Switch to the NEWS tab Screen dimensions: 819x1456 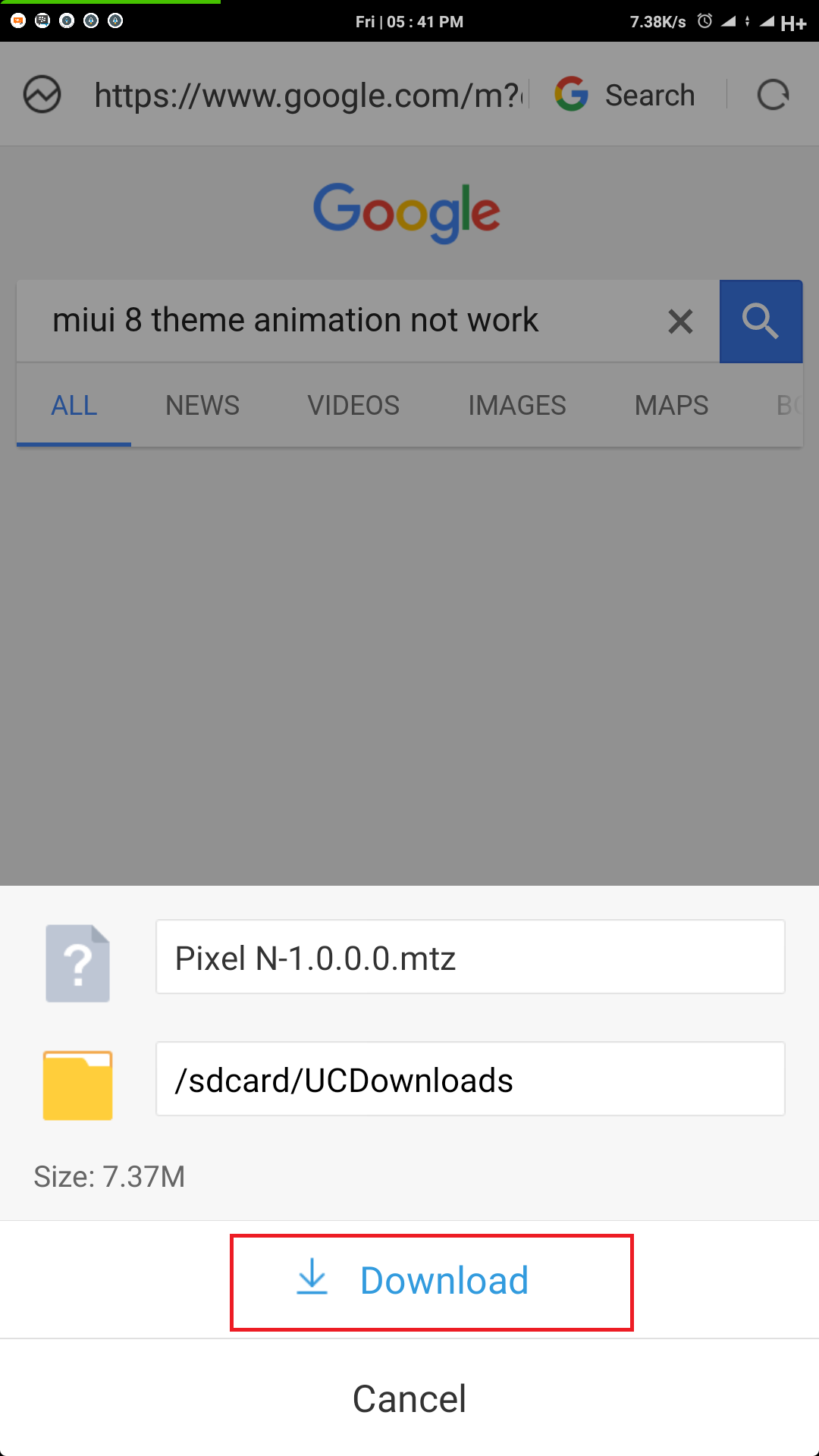(202, 405)
